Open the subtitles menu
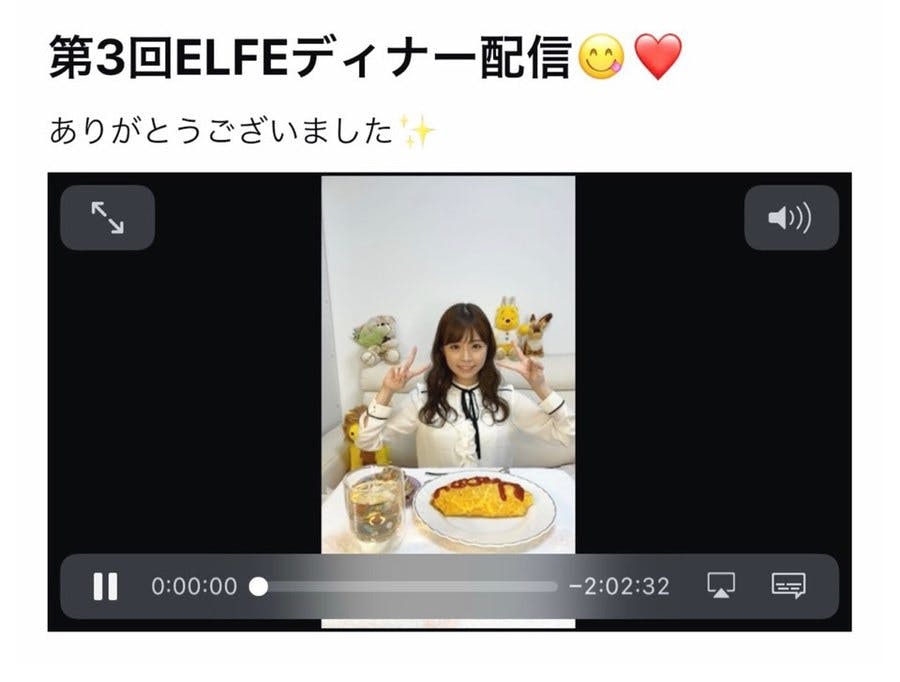 click(x=788, y=586)
